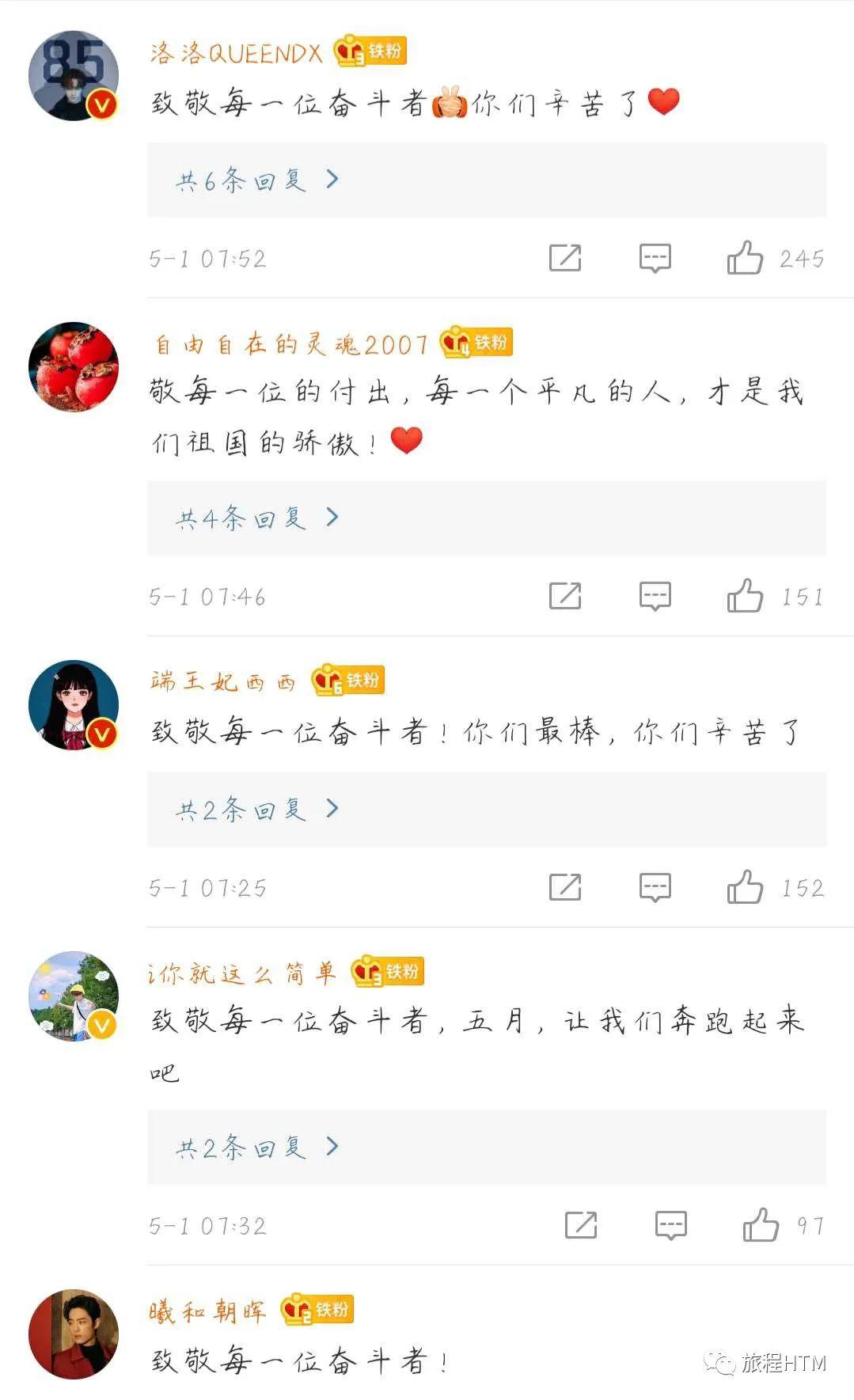This screenshot has width=854, height=1400.
Task: Reply to i你就这么简单's comment
Action: click(x=671, y=1225)
